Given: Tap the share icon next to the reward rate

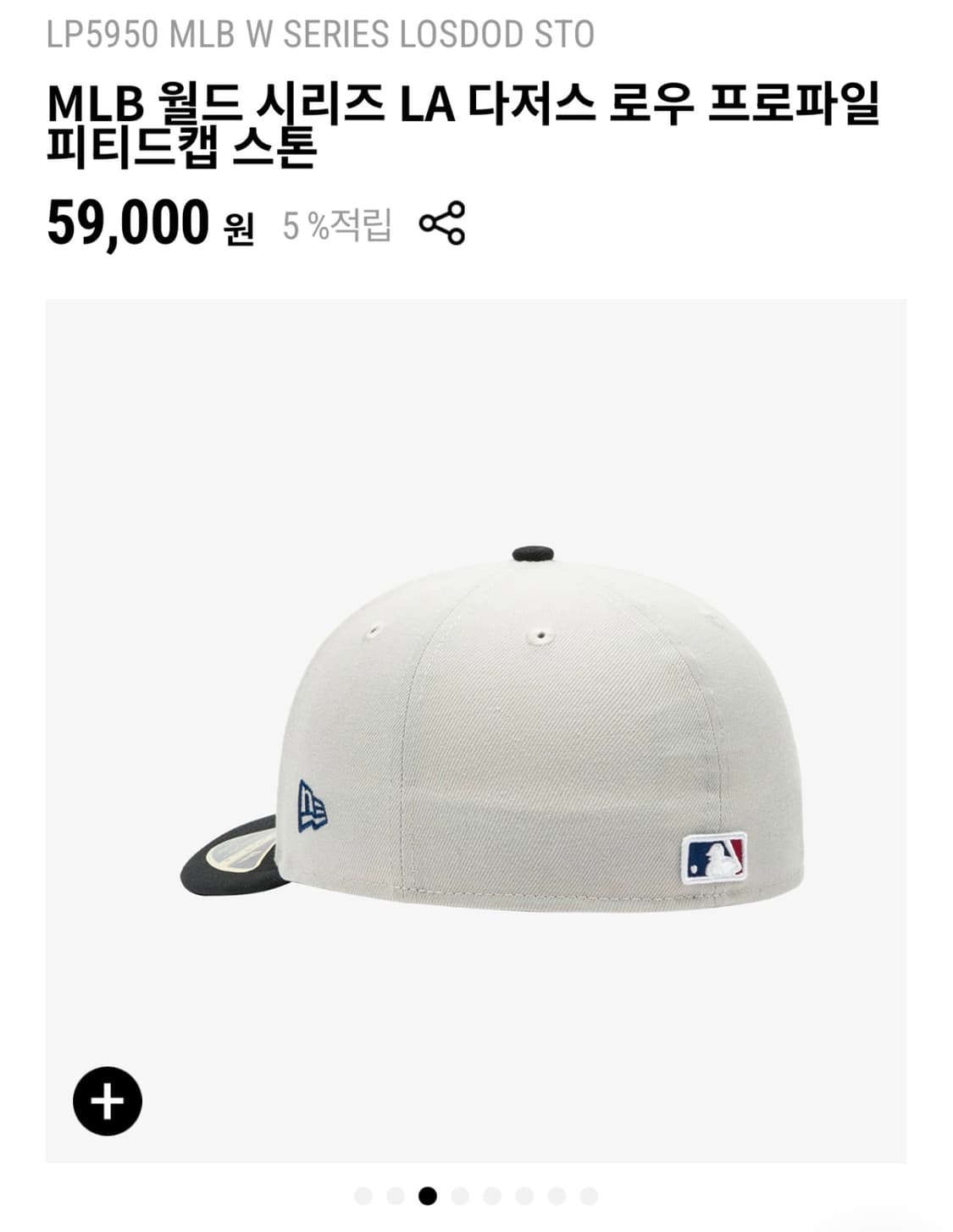Looking at the screenshot, I should [440, 222].
